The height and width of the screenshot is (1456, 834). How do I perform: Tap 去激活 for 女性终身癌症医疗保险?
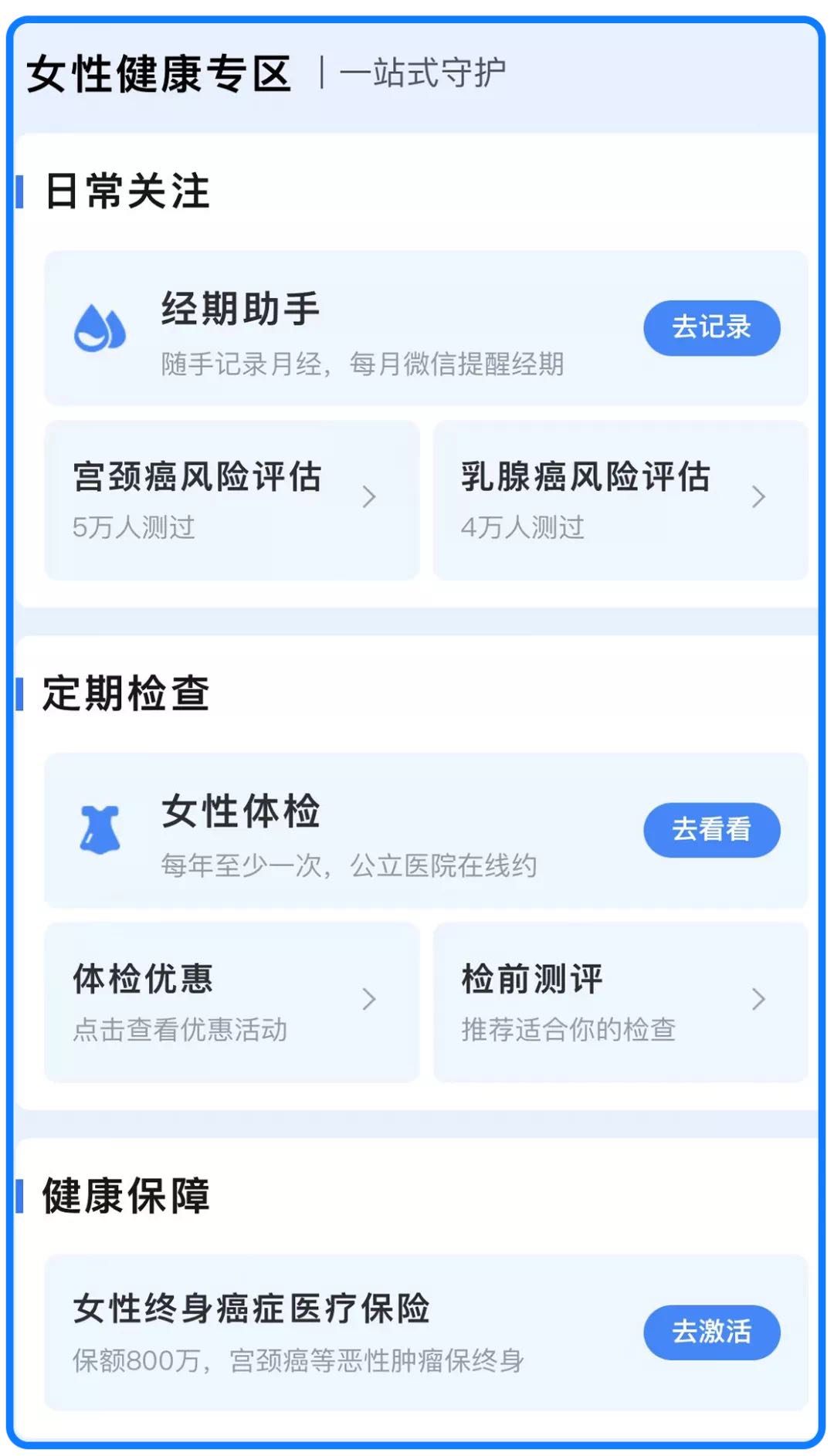coord(711,1332)
